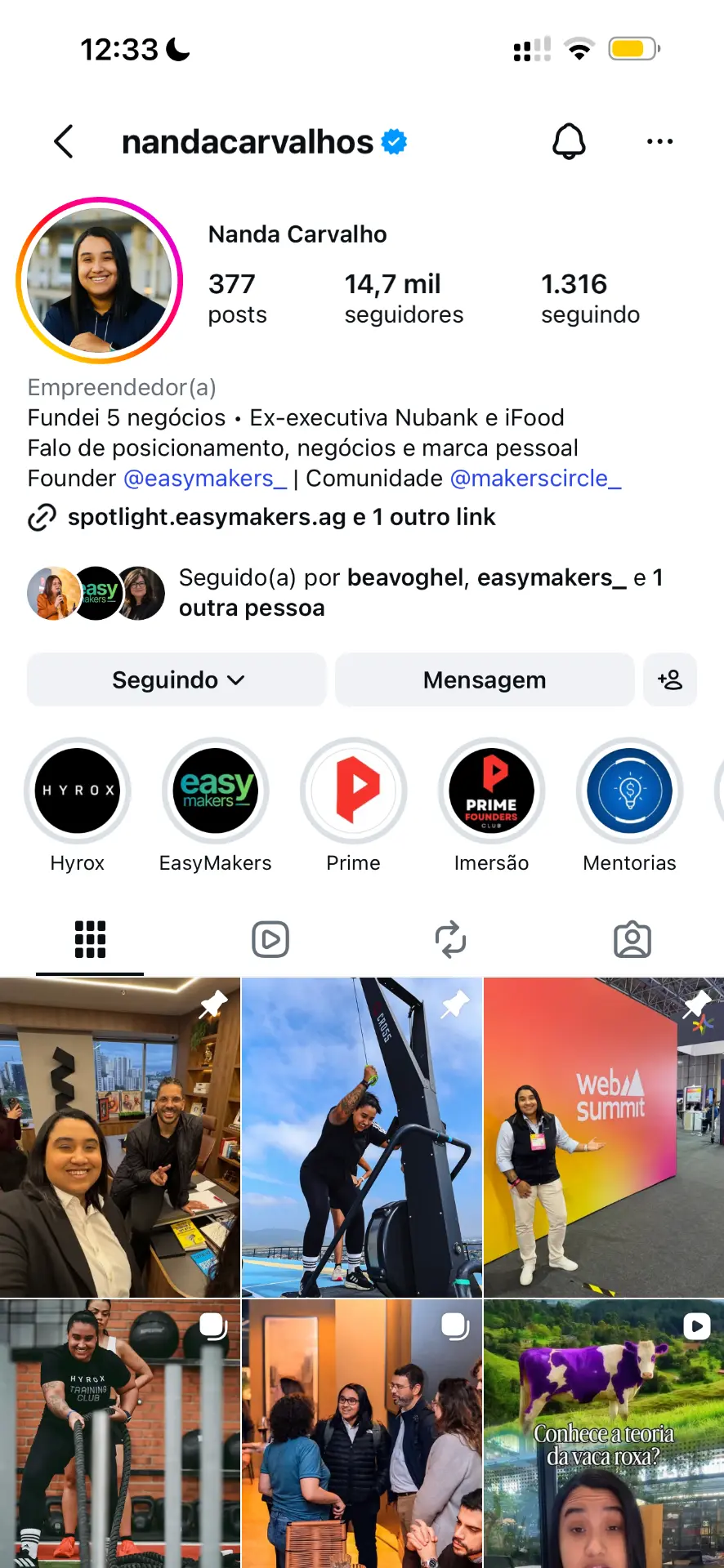Open the @easymakers_ mention in the bio
The width and height of the screenshot is (724, 1568).
[204, 479]
